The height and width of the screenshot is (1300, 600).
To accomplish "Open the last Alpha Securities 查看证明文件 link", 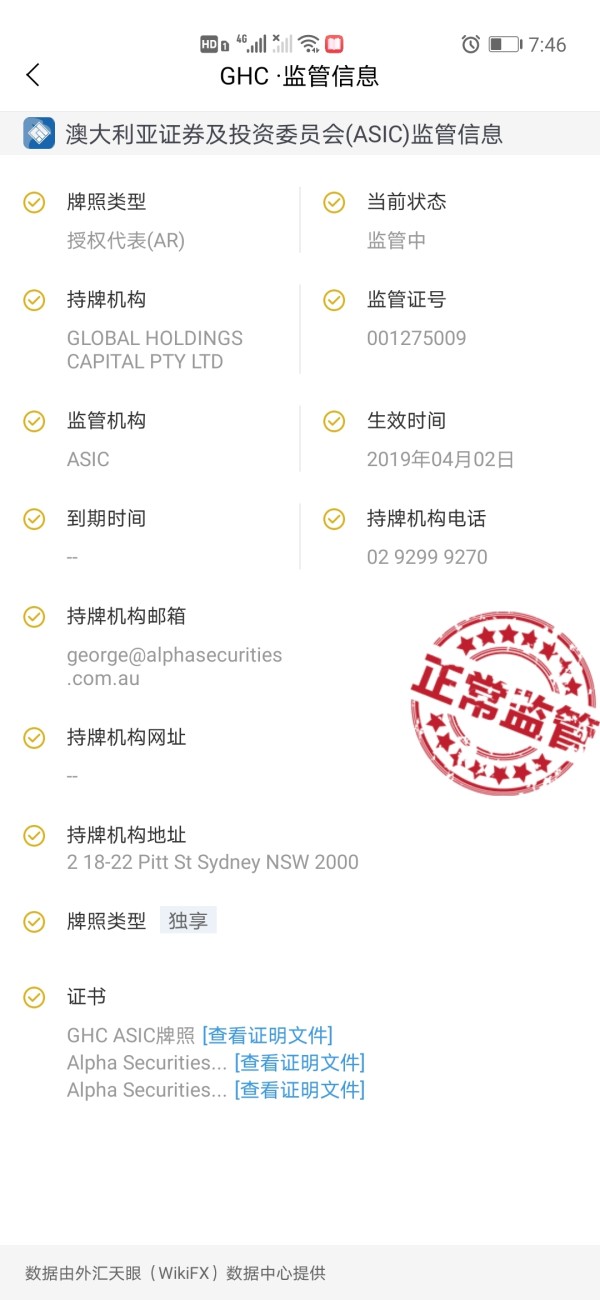I will 299,1089.
